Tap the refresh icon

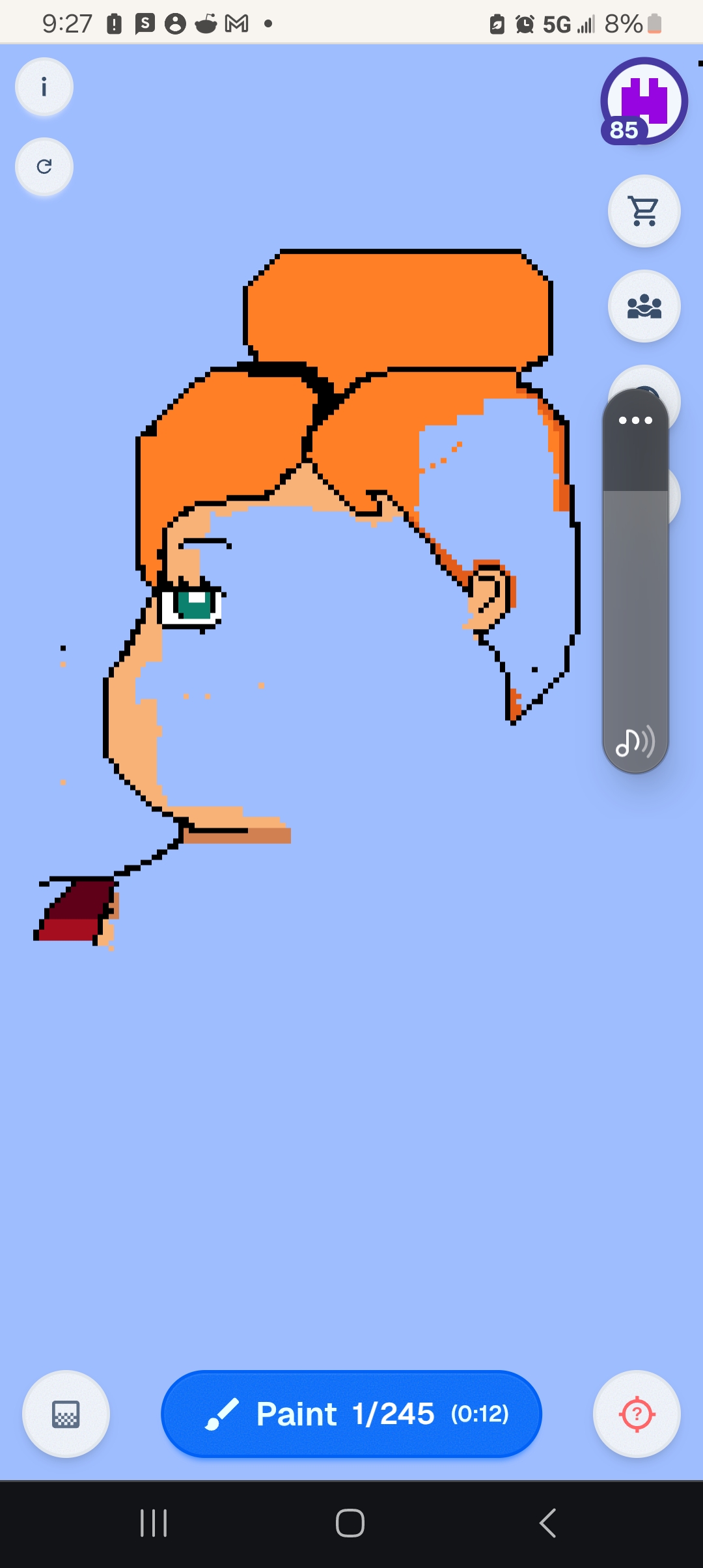coord(44,167)
